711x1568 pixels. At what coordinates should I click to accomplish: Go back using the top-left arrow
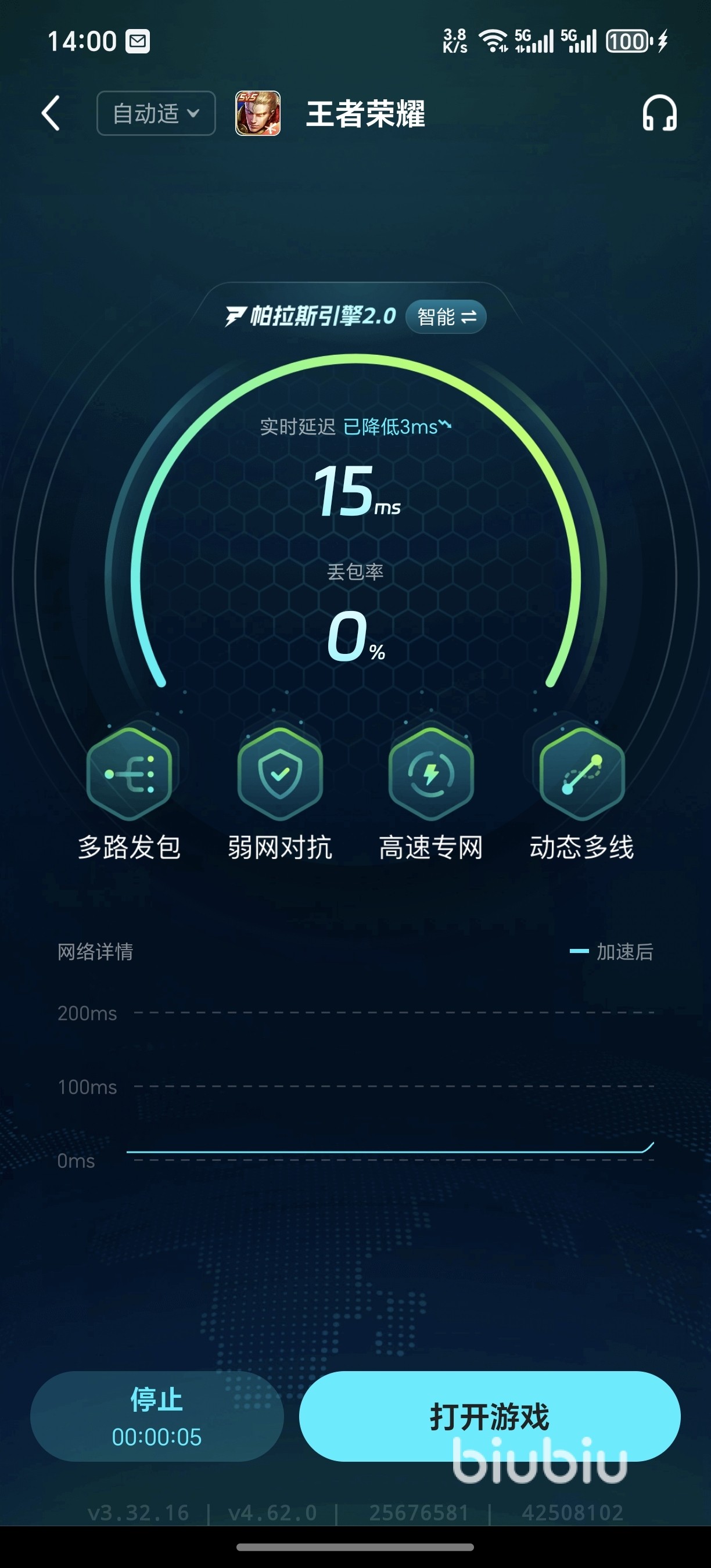(x=51, y=113)
